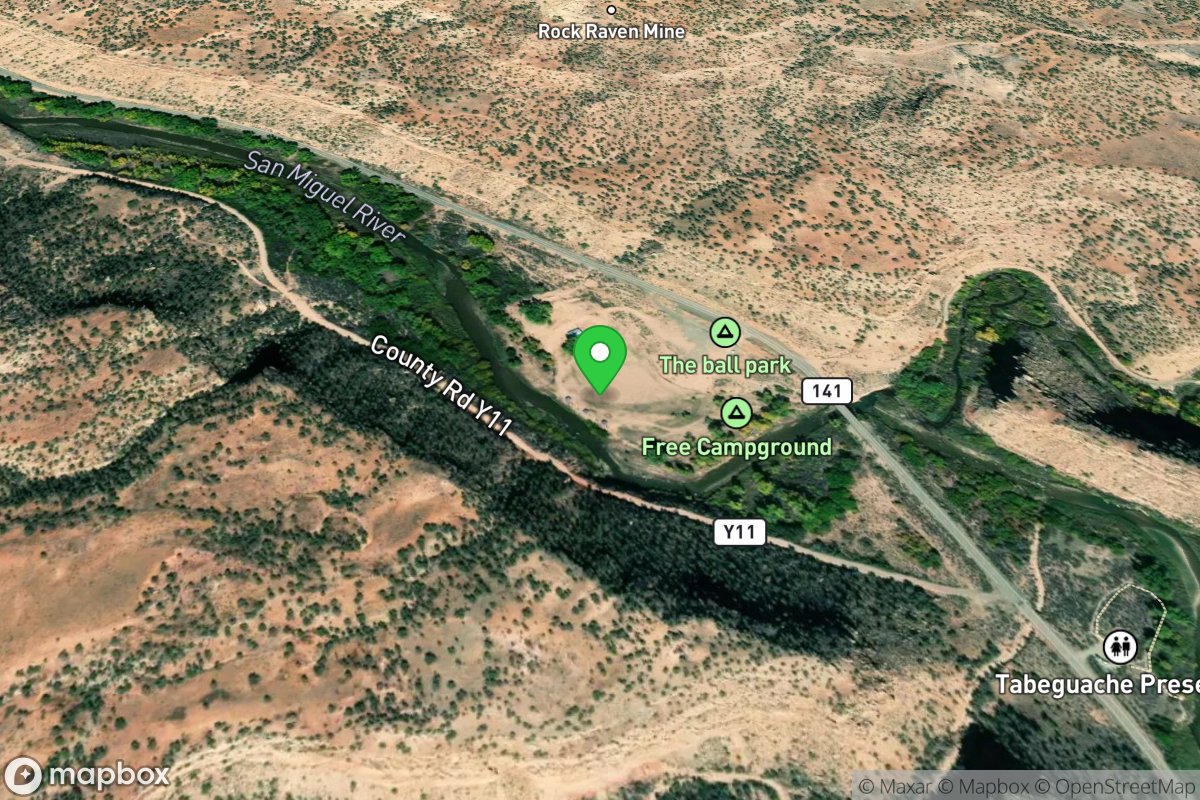Open the Mapbox logo link
Screen dimensions: 1200x800
[87, 775]
